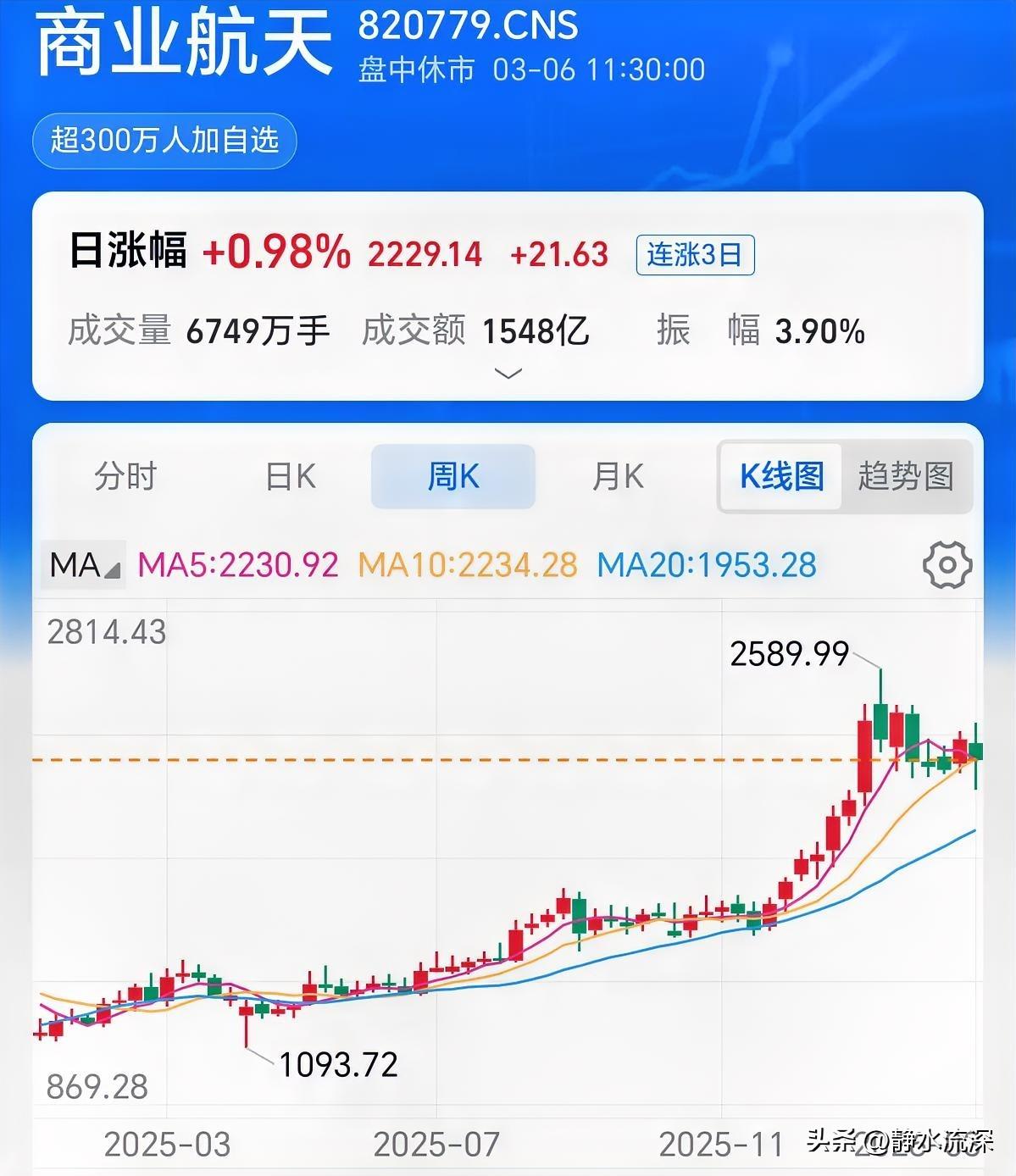Click the 连涨3日 streak badge
Viewport: 1016px width, 1176px height.
click(694, 255)
